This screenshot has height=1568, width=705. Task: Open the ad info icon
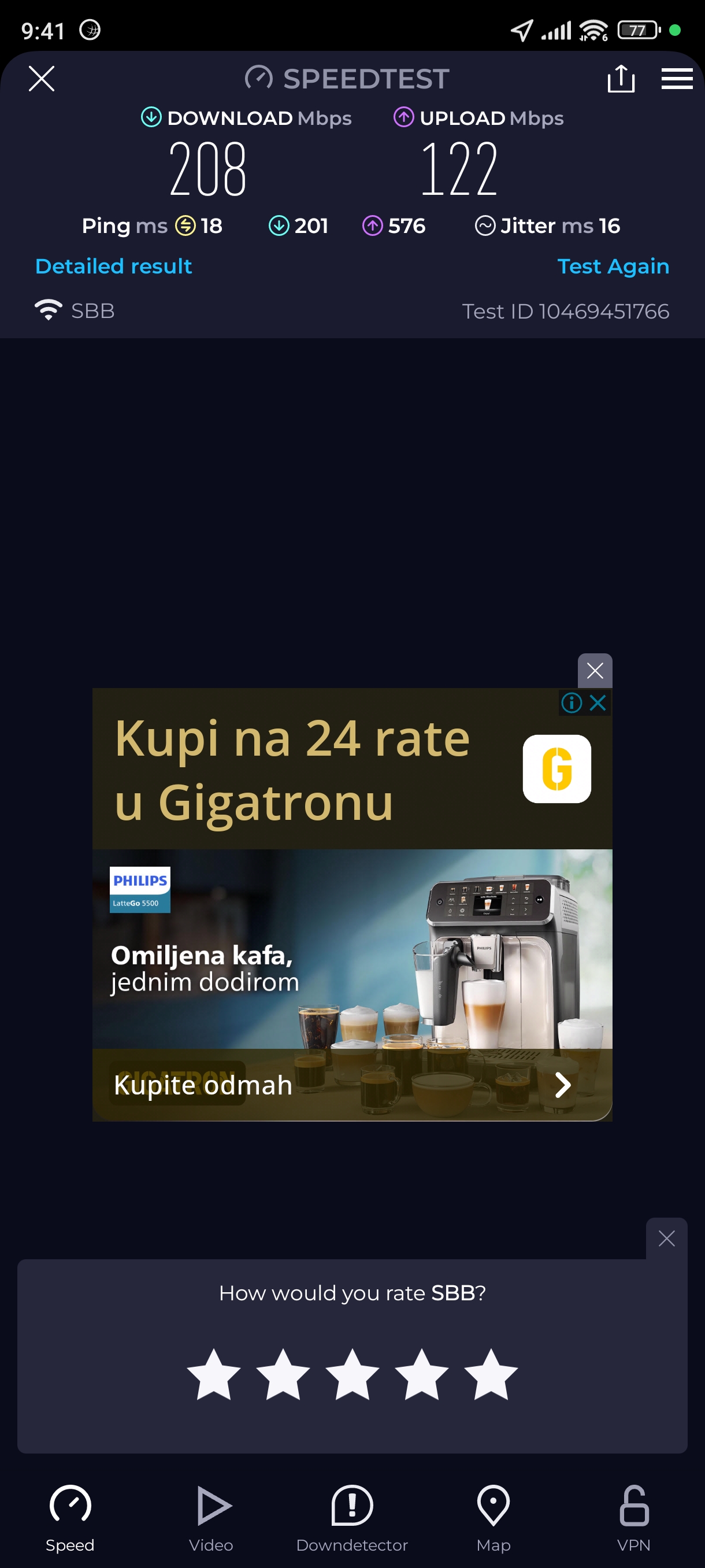pos(571,703)
